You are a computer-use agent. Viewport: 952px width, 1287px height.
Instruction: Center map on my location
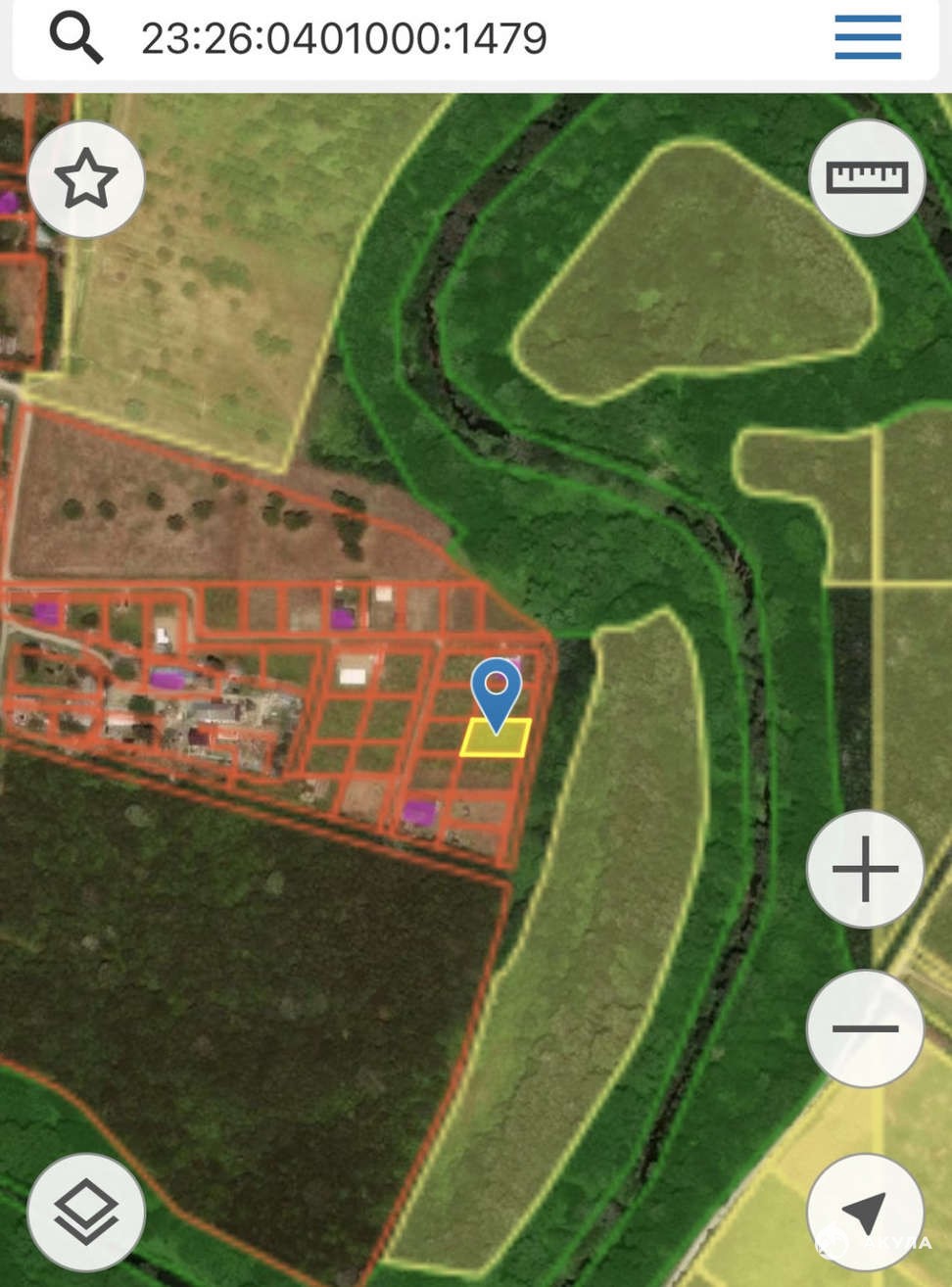865,1213
